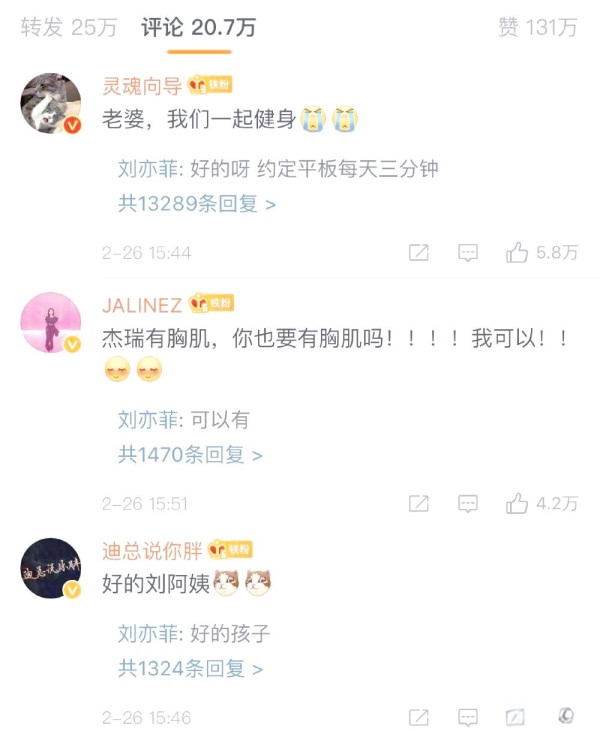This screenshot has height=731, width=600.
Task: Repost 迪总说你胖's comment
Action: coord(419,717)
